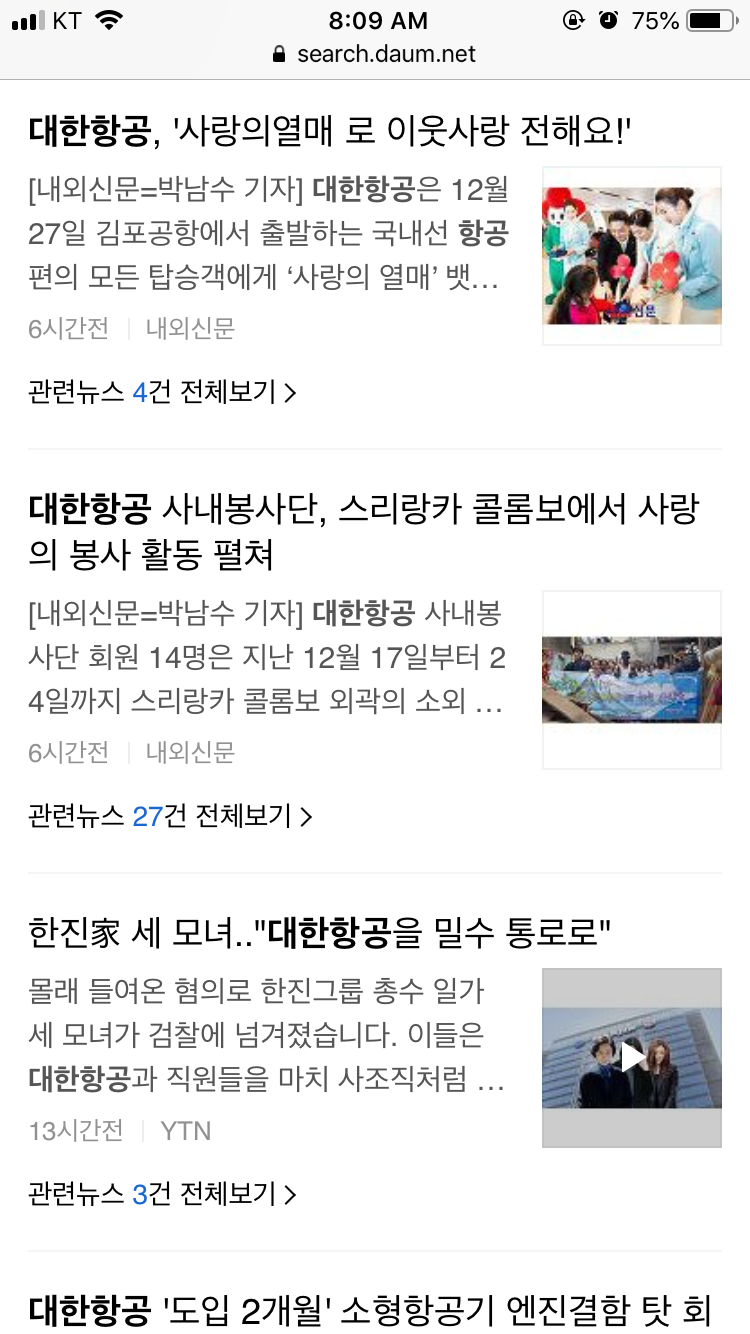Screen dimensions: 750x1334
Task: View all 3 related news items
Action: pyautogui.click(x=163, y=1193)
